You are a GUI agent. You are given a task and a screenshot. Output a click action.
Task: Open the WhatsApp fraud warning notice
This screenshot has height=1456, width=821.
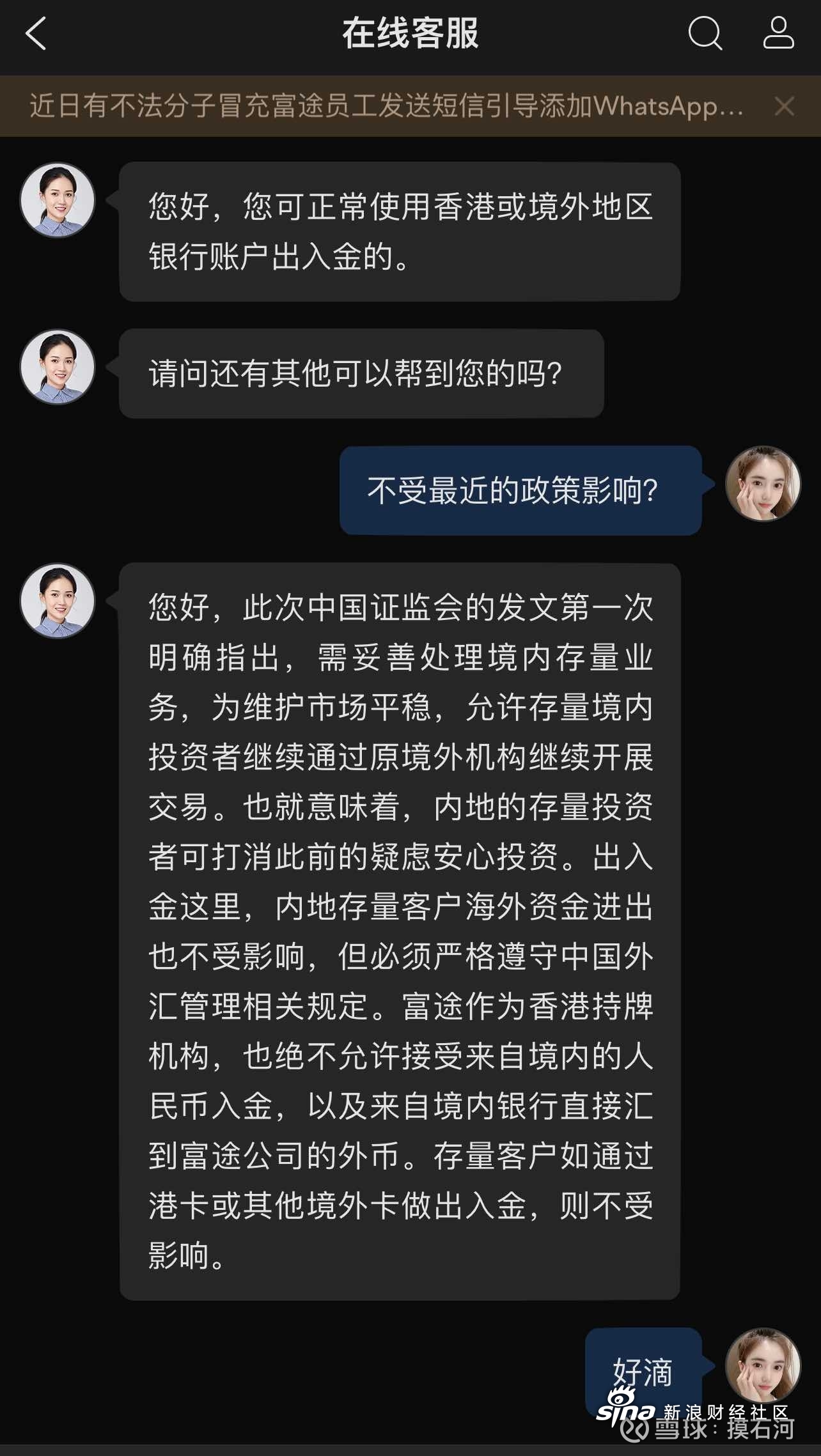(386, 106)
